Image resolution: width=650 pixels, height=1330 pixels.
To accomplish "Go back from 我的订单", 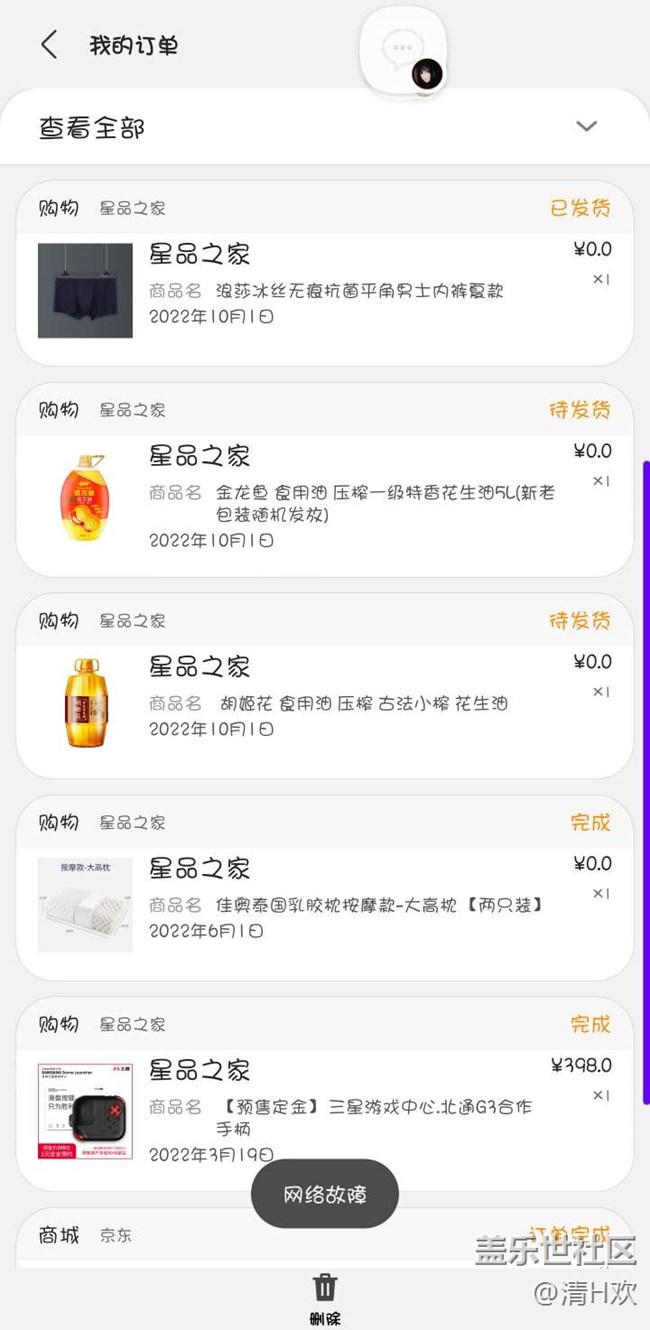I will 49,45.
